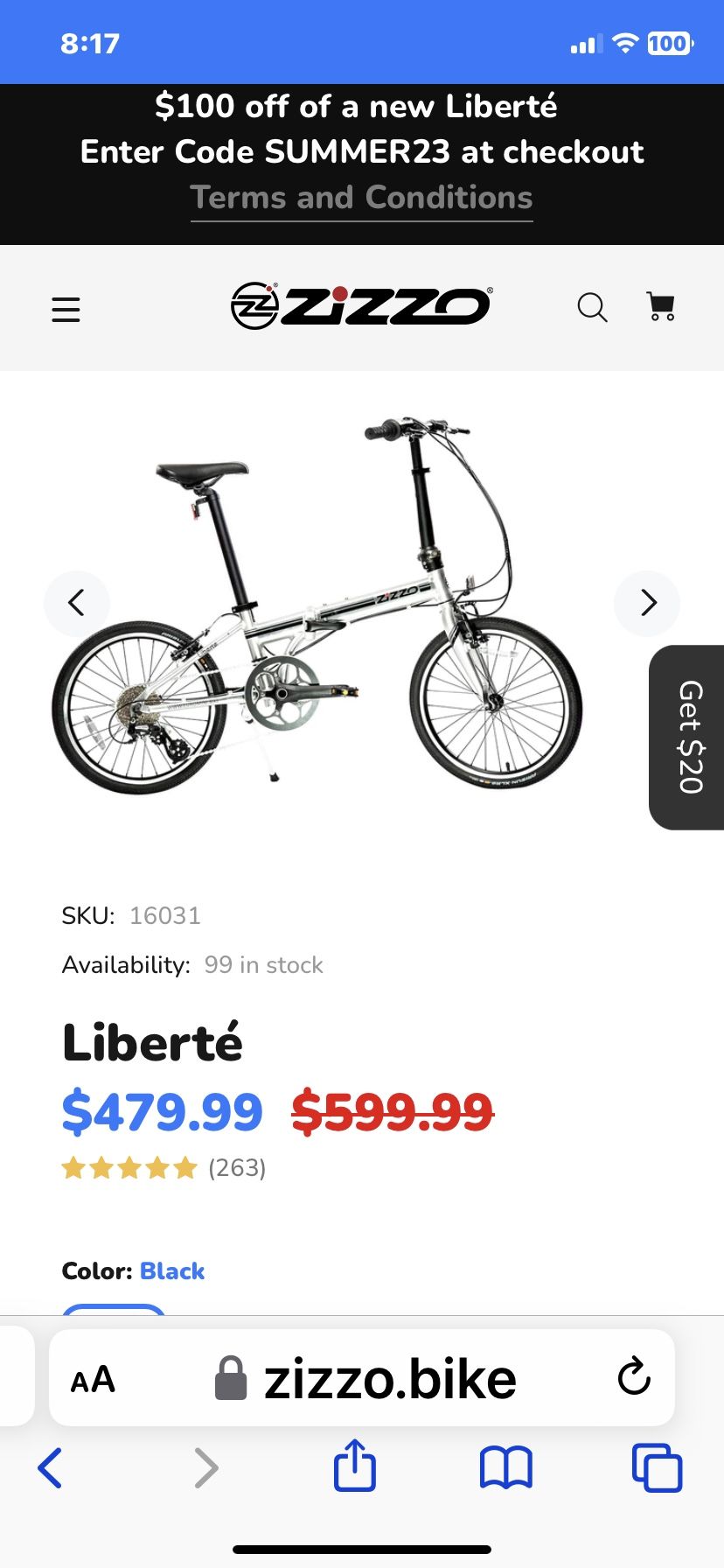This screenshot has height=1568, width=724.
Task: Reload the page
Action: (x=633, y=1377)
